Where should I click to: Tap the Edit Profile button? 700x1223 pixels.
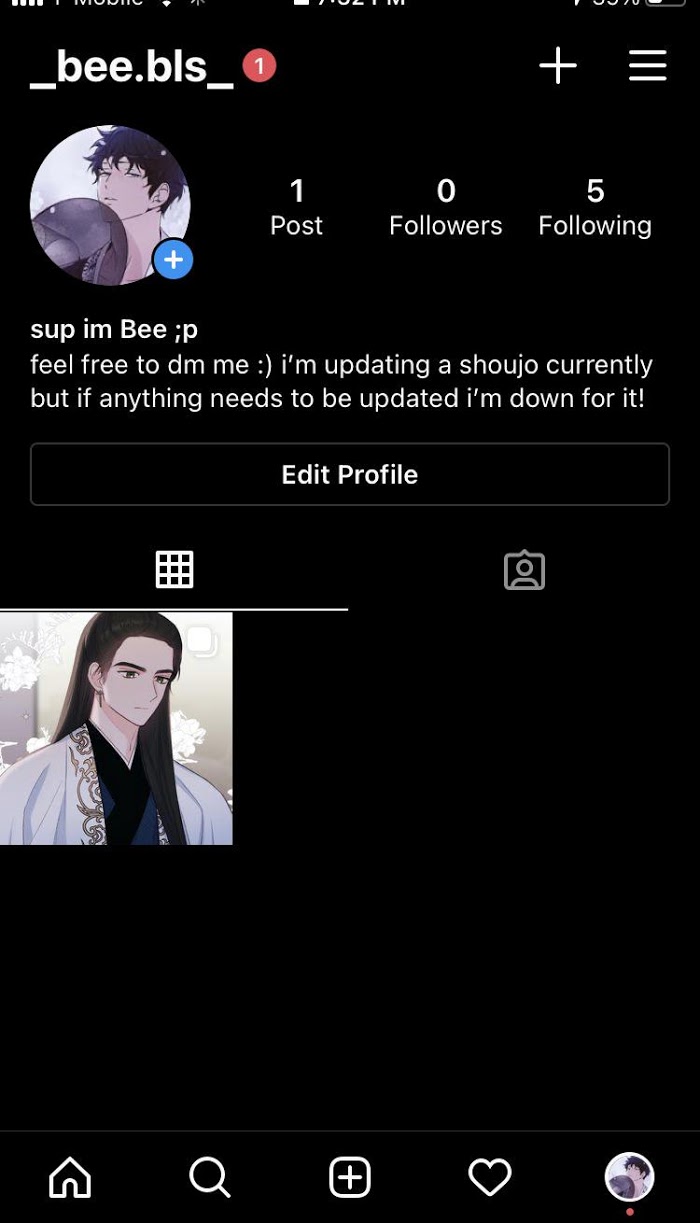point(349,474)
